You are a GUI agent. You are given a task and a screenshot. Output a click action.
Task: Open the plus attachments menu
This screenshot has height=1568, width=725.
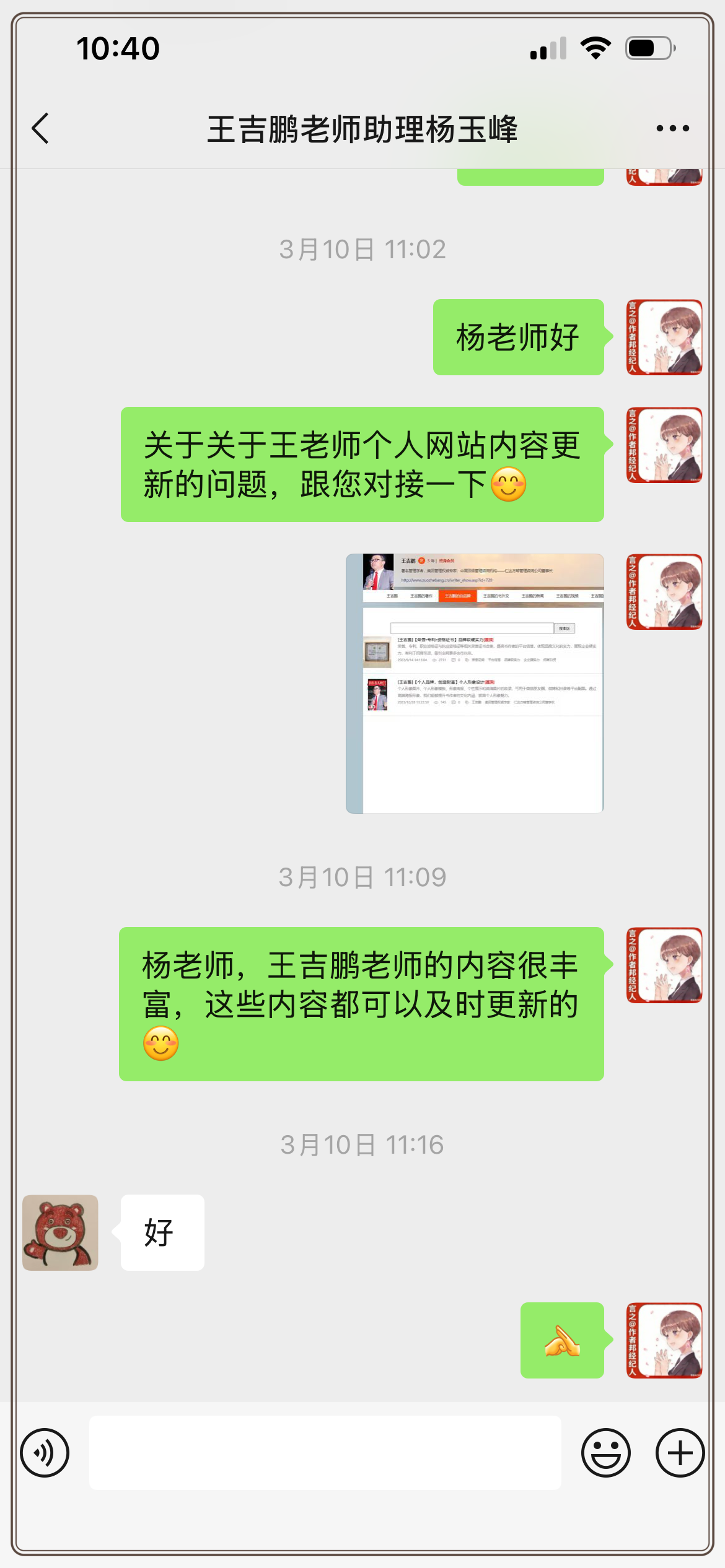(680, 1452)
